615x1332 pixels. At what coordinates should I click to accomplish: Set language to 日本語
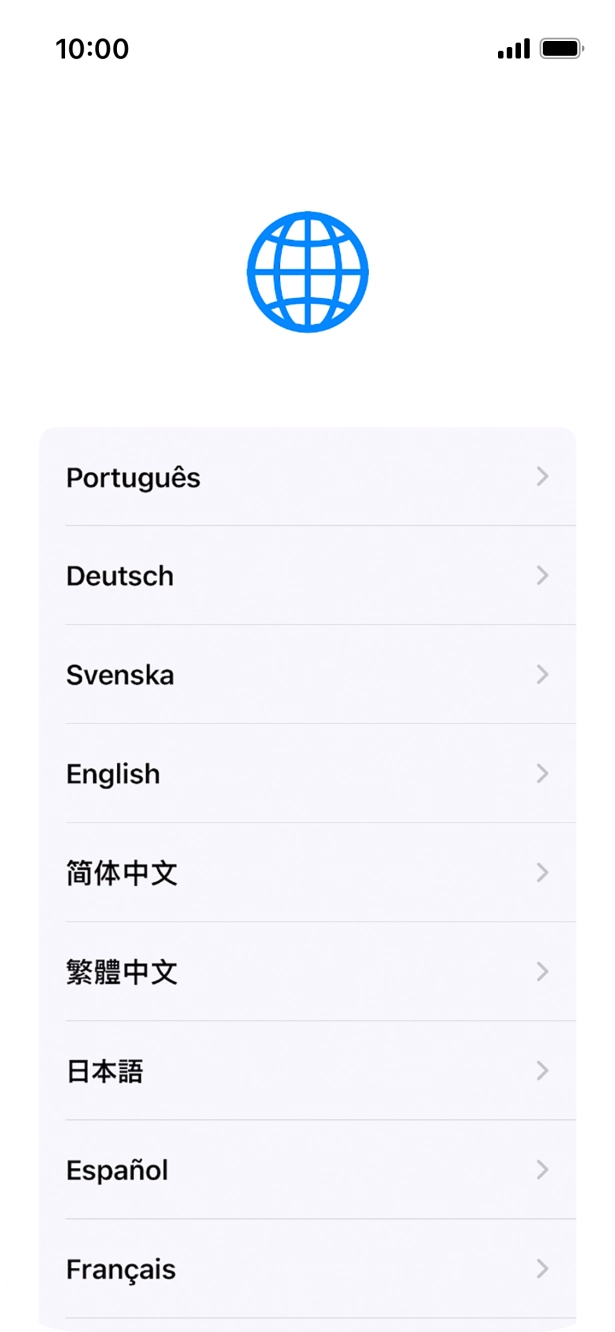click(306, 1071)
